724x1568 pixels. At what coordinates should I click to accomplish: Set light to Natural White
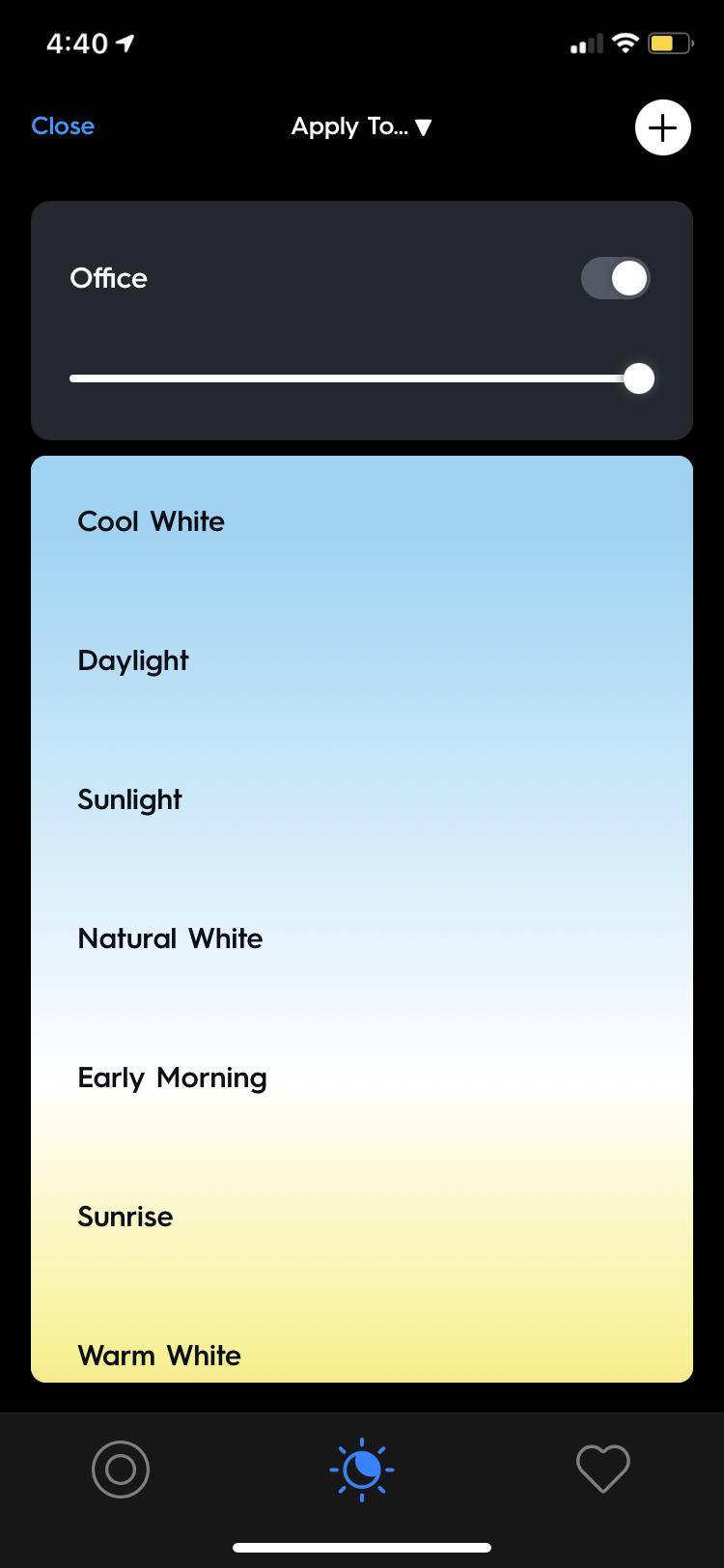[170, 938]
